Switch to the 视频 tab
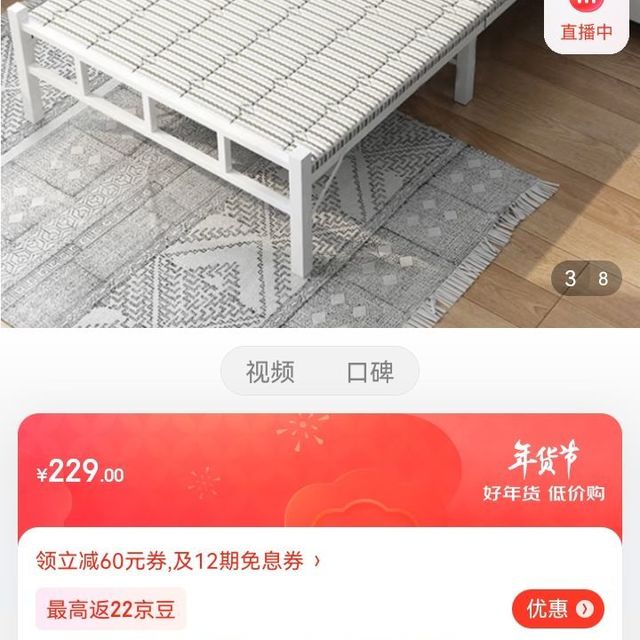640x640 pixels. [270, 372]
